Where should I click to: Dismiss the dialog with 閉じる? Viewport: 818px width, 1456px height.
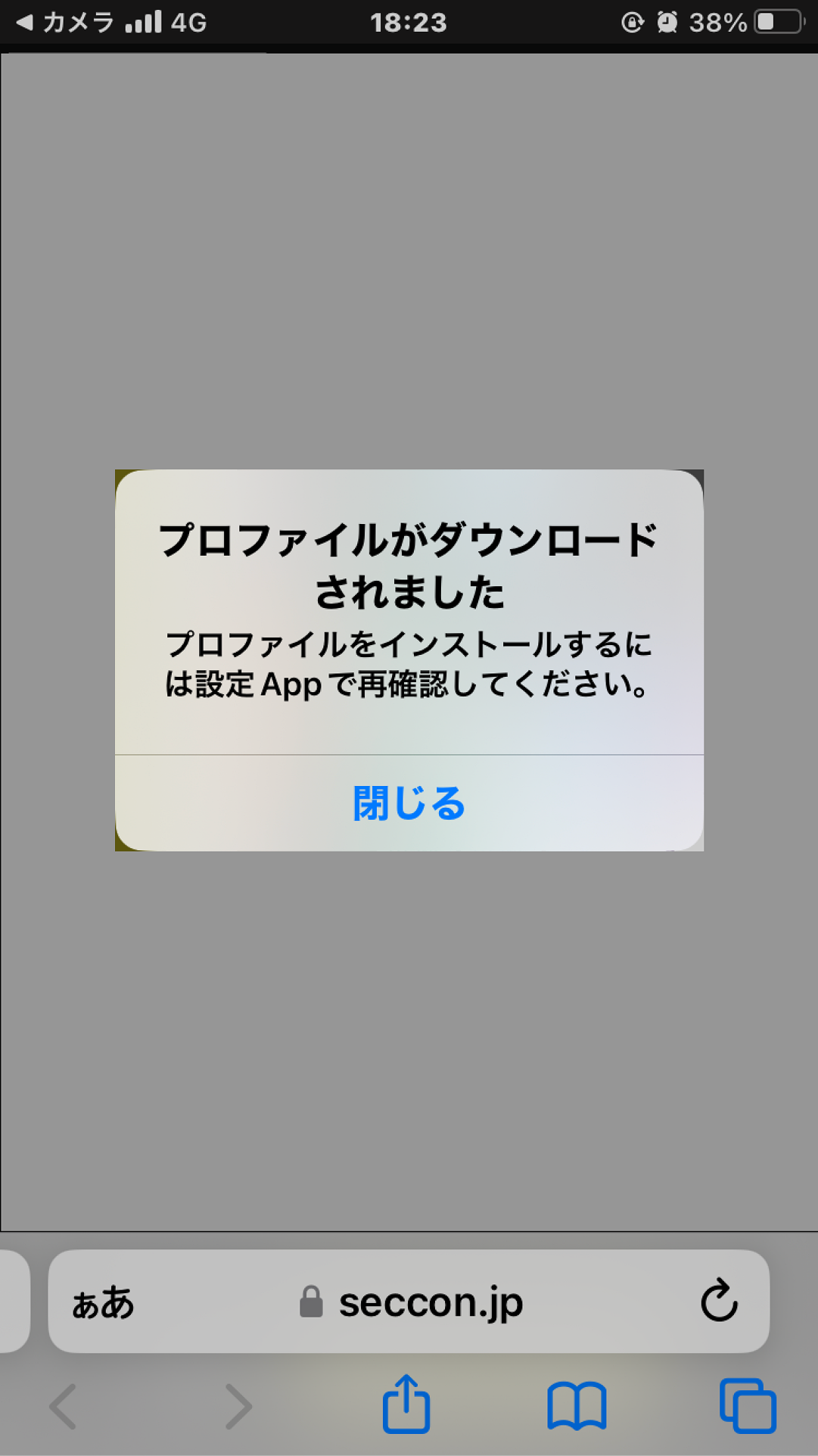coord(409,803)
